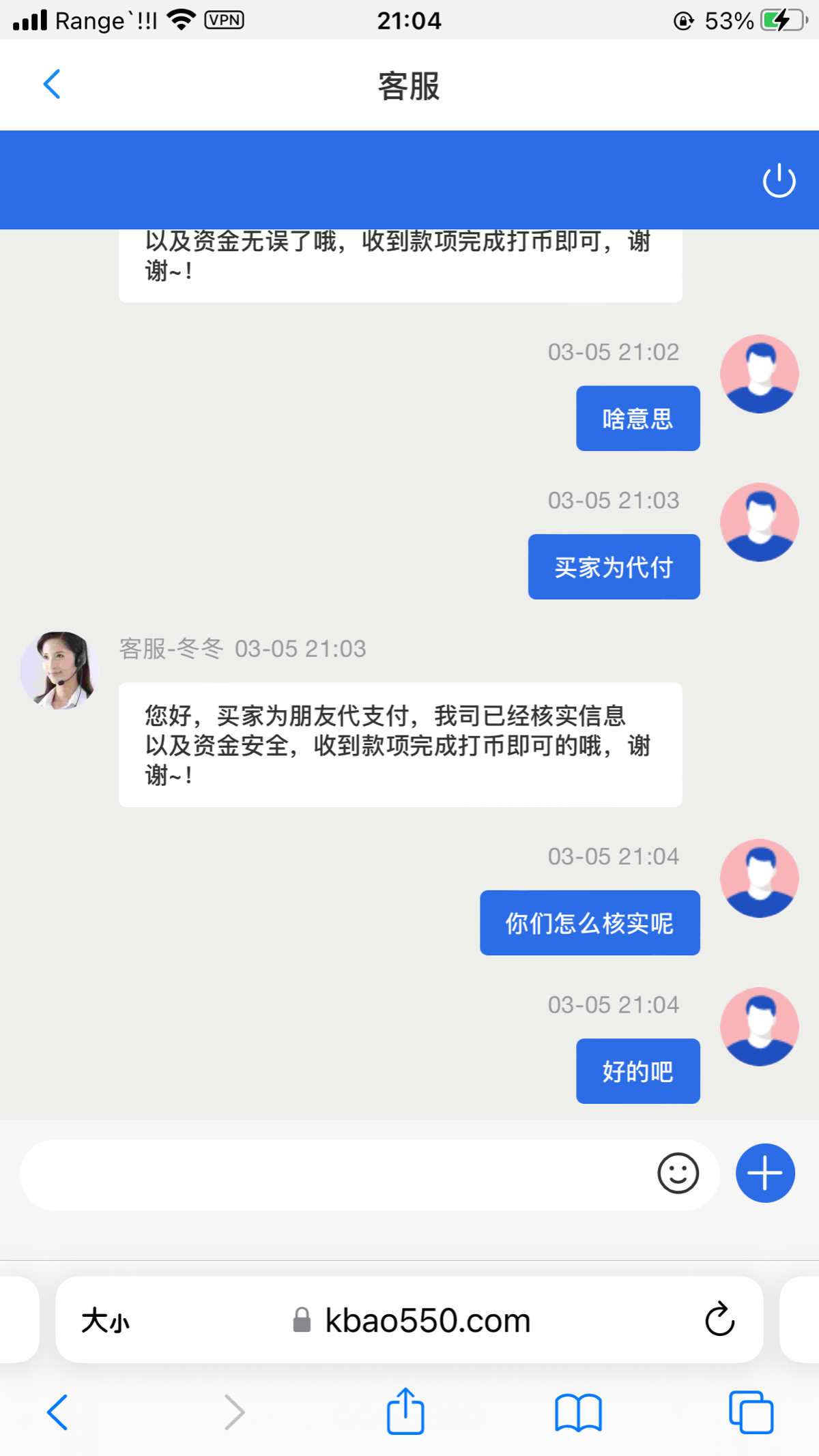
Task: Navigate back in Safari's bottom toolbar
Action: pos(58,1412)
